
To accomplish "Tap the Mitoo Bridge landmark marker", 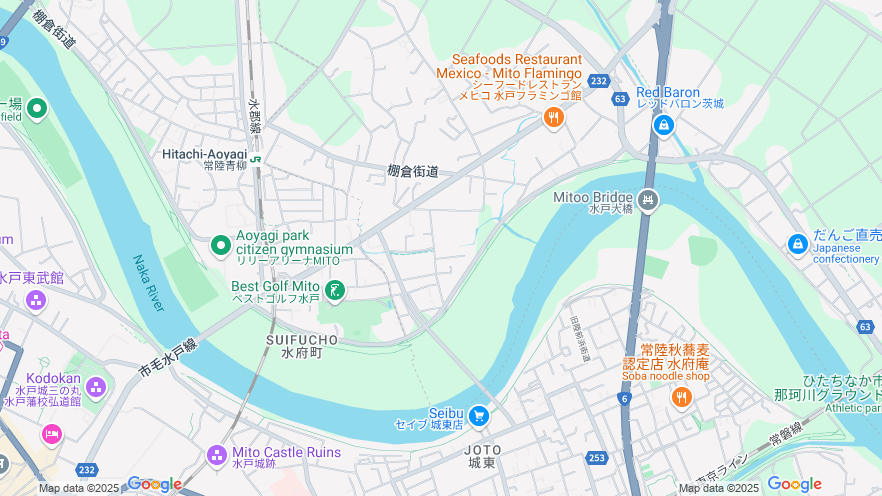I will 648,201.
